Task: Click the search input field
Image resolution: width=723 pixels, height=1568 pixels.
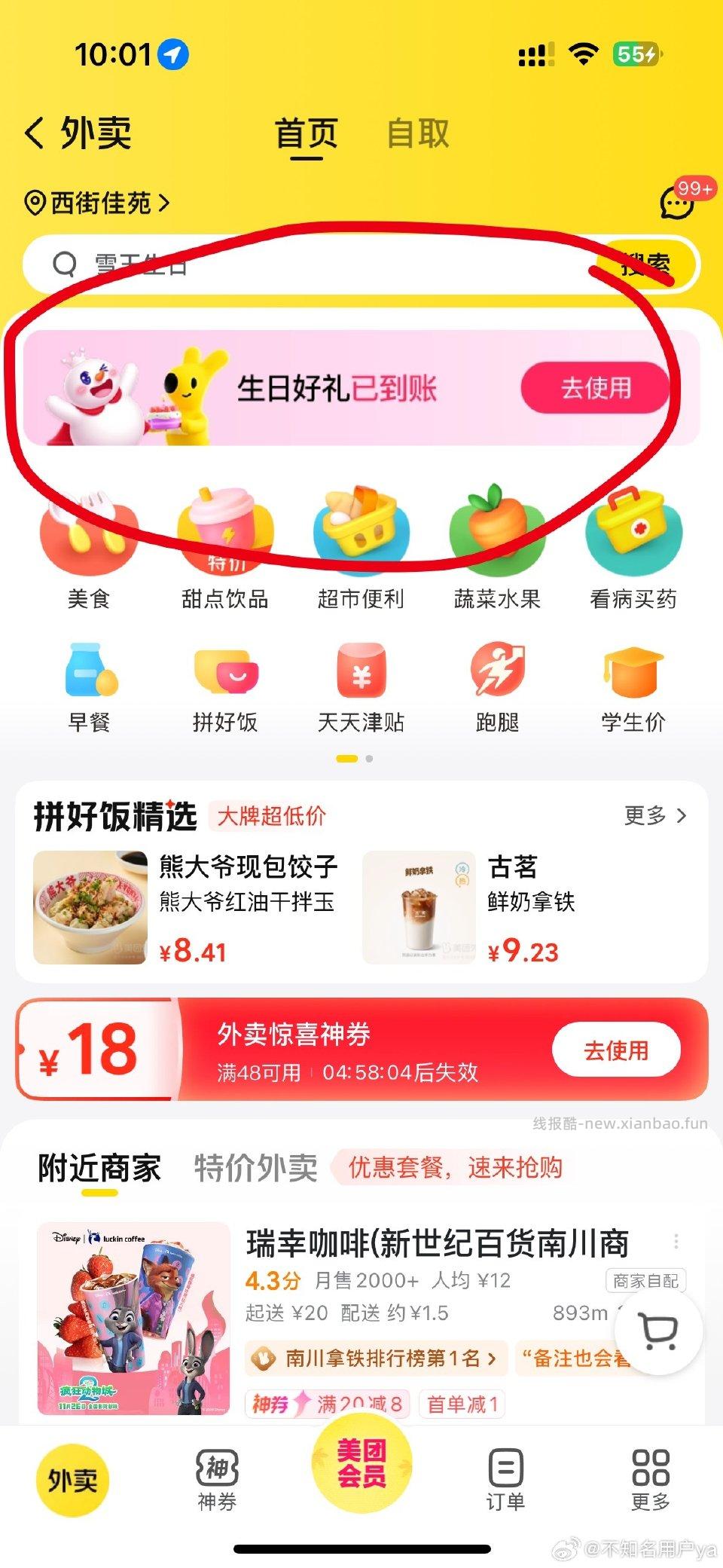Action: pos(301,265)
